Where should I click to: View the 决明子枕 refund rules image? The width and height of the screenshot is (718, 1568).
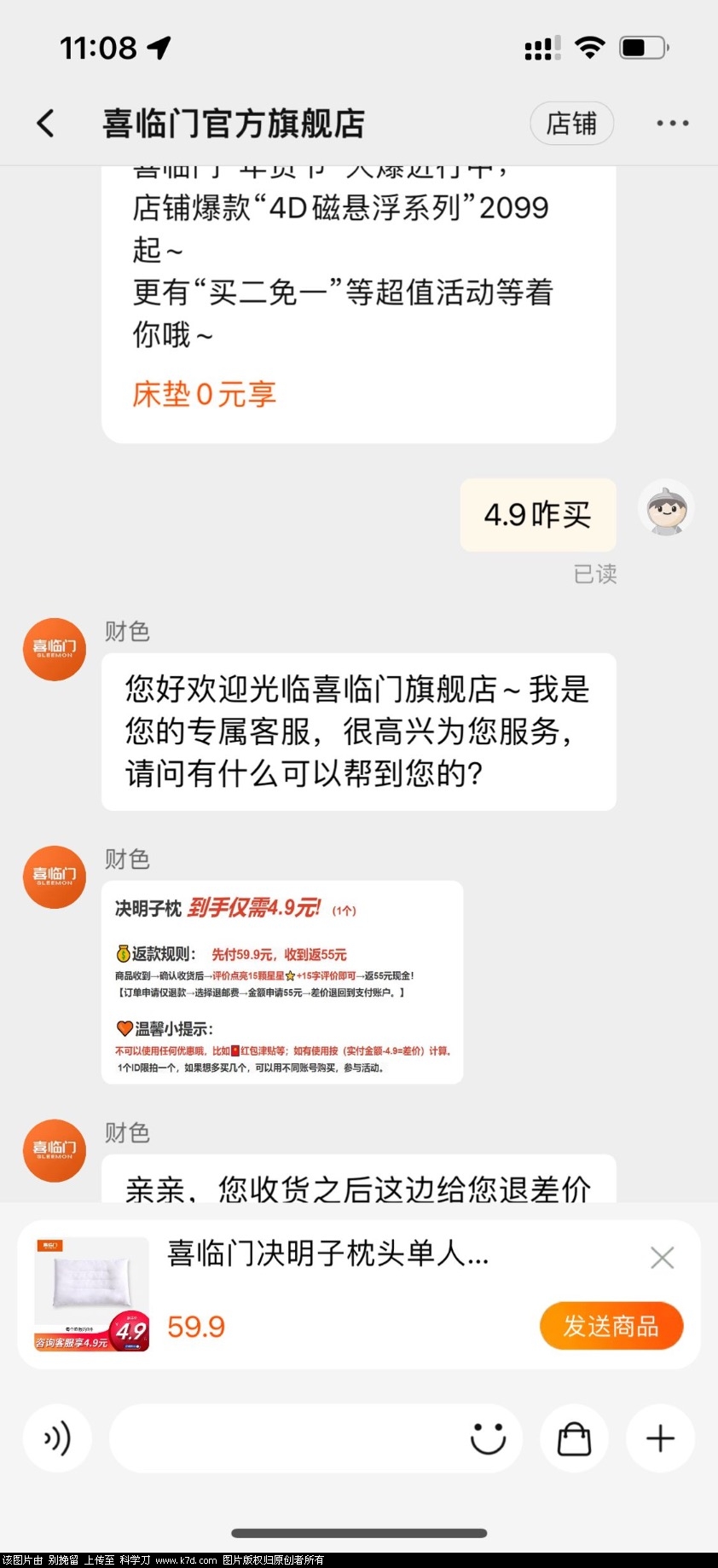pos(282,982)
